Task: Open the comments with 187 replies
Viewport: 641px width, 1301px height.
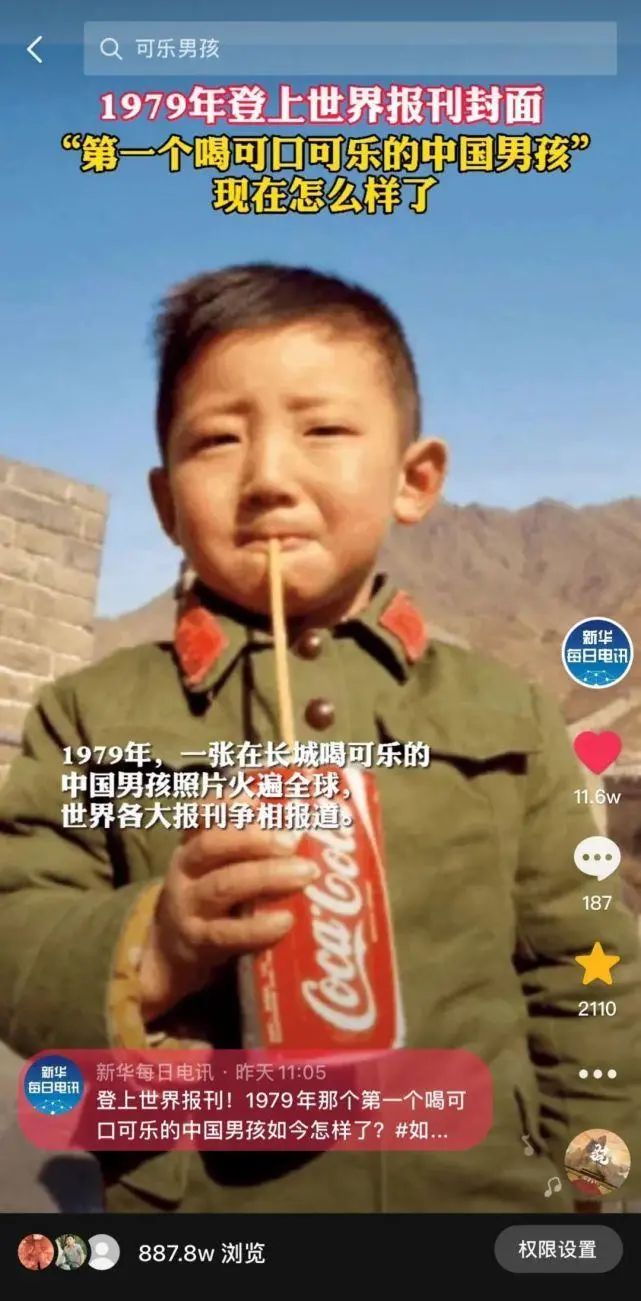Action: click(x=597, y=859)
